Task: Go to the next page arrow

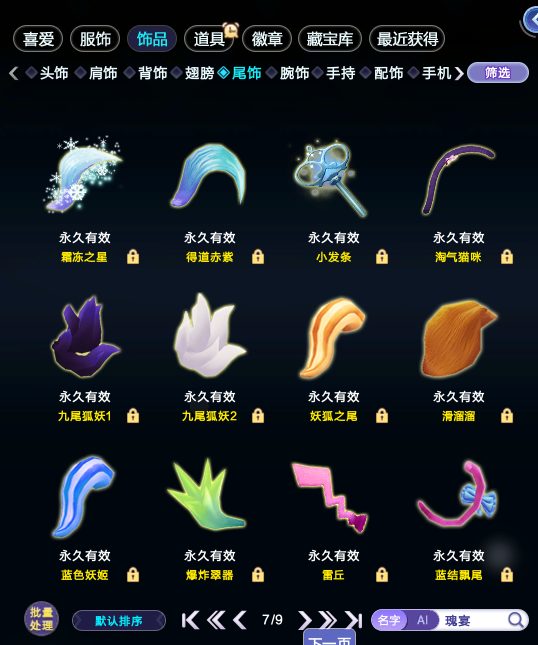Action: click(305, 620)
